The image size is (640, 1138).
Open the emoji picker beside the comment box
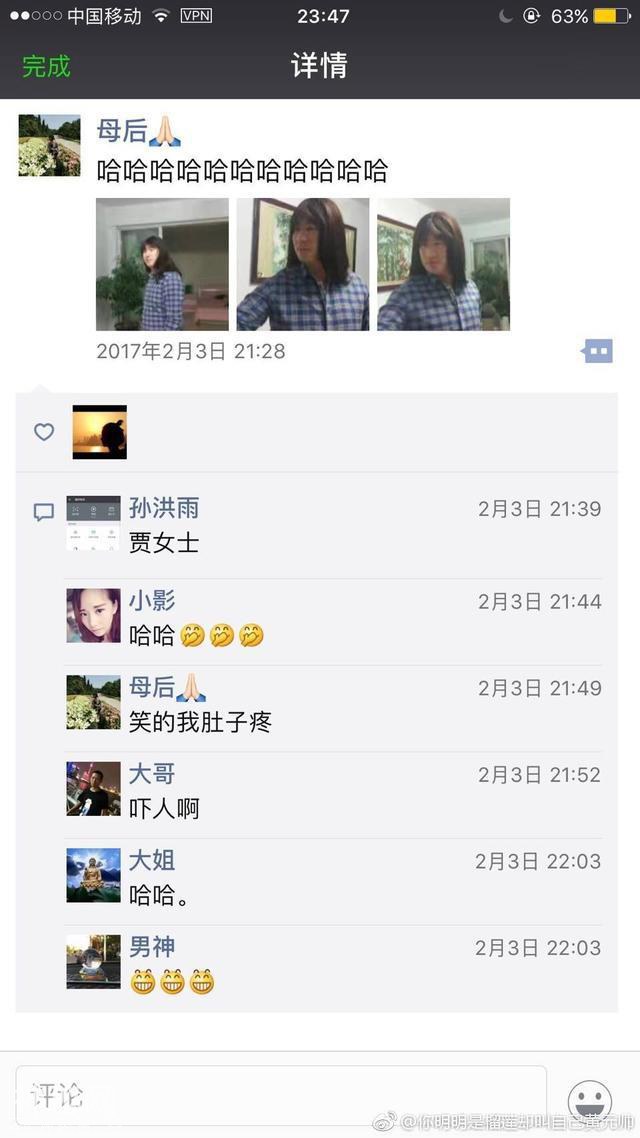pos(590,1098)
